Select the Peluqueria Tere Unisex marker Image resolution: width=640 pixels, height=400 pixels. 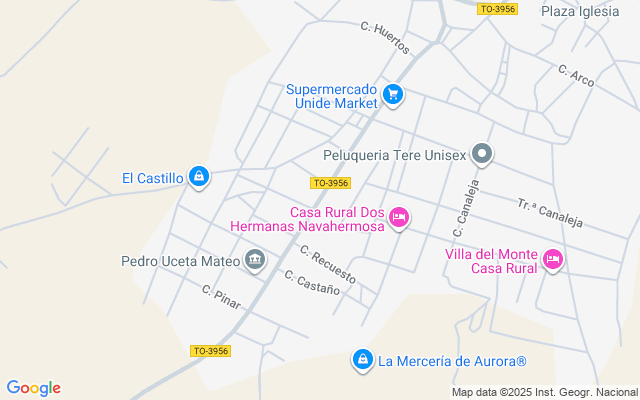click(482, 155)
